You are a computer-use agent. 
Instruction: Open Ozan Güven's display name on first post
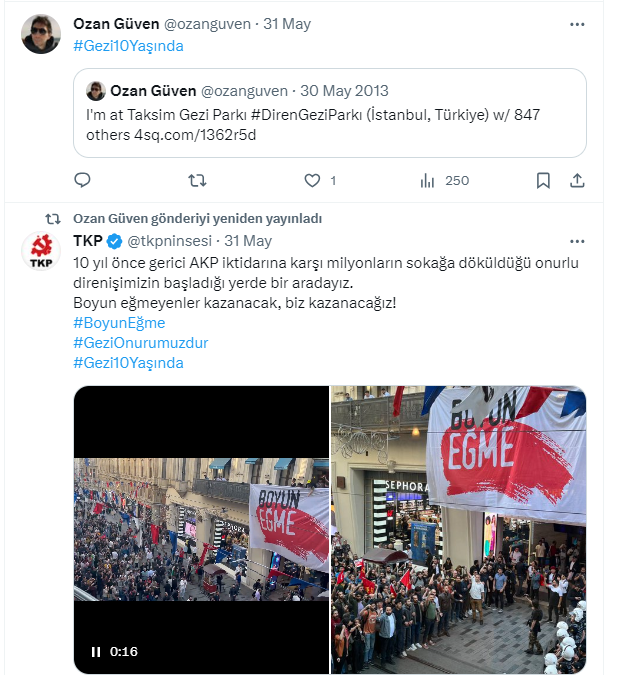click(116, 24)
